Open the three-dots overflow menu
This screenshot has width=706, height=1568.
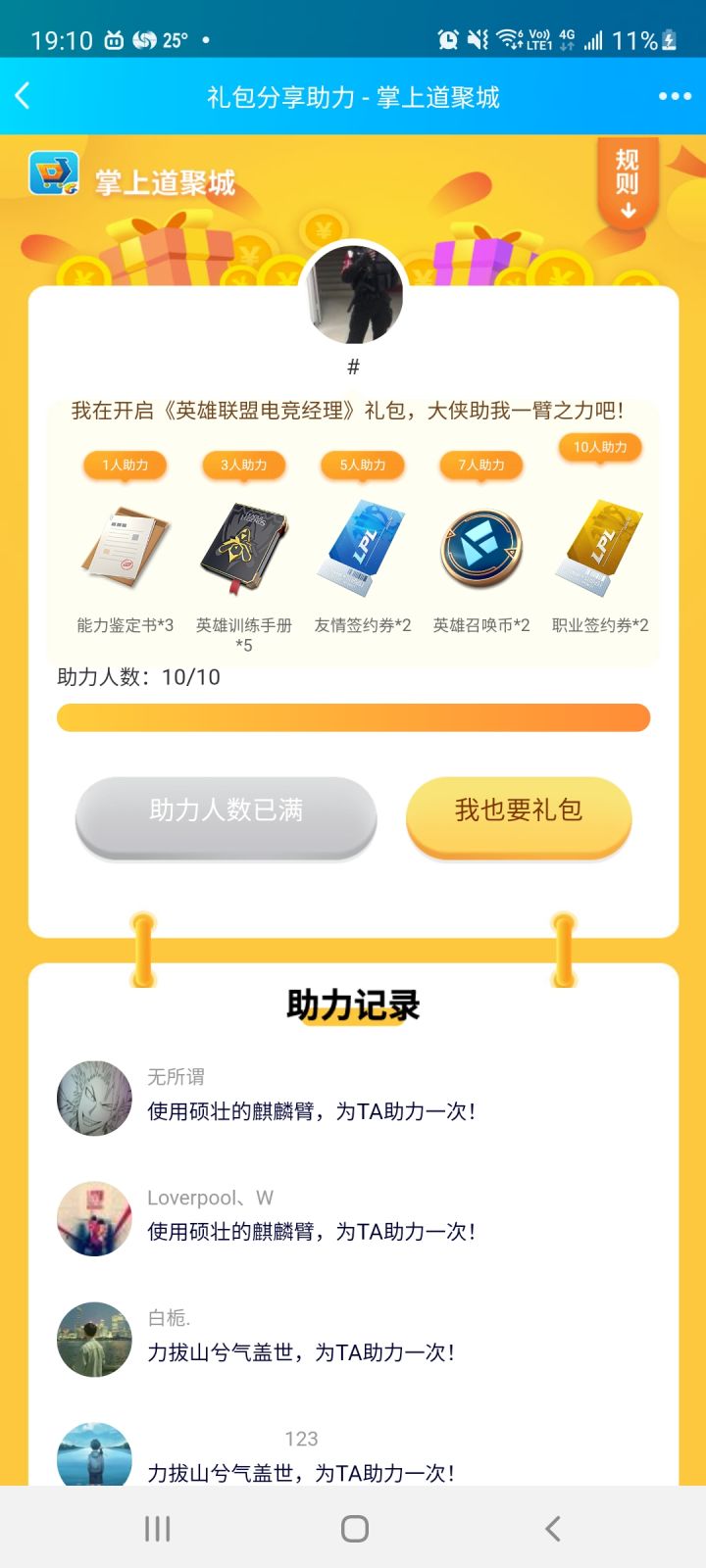point(674,96)
